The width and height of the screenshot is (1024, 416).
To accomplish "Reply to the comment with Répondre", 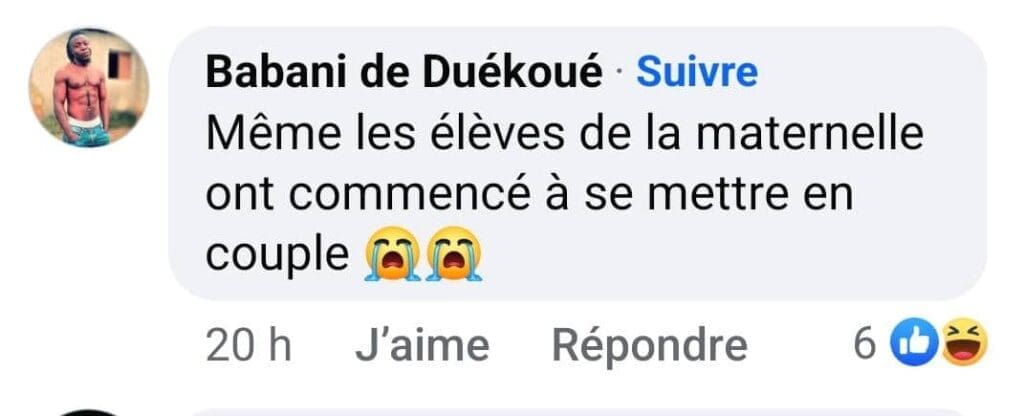I will [649, 346].
